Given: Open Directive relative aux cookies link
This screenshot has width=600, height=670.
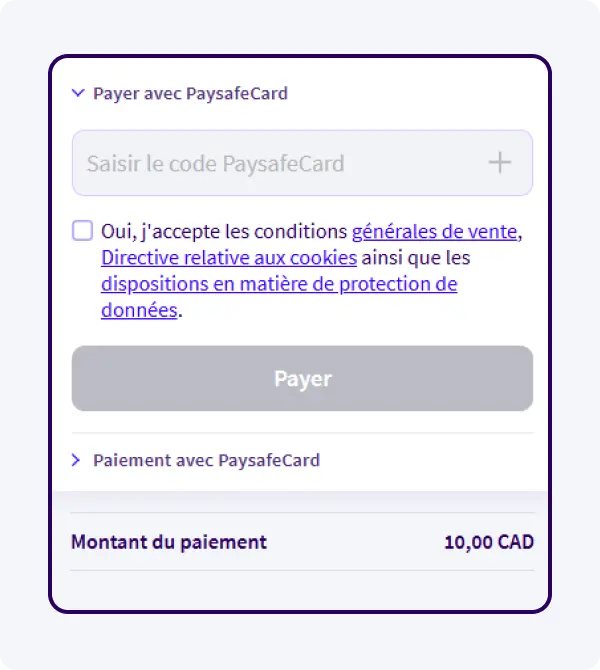Looking at the screenshot, I should 229,258.
